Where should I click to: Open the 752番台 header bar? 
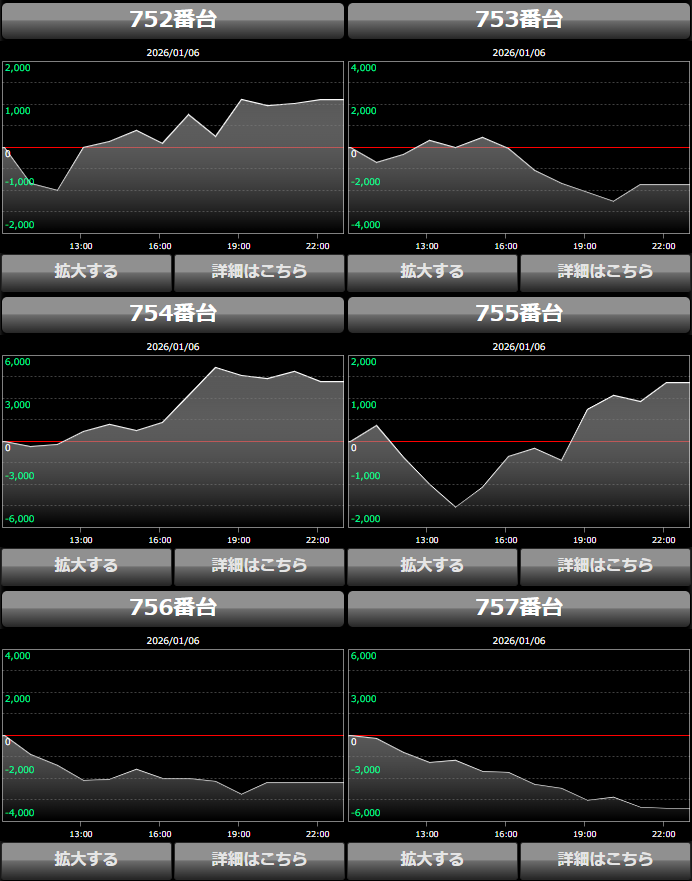[x=173, y=20]
